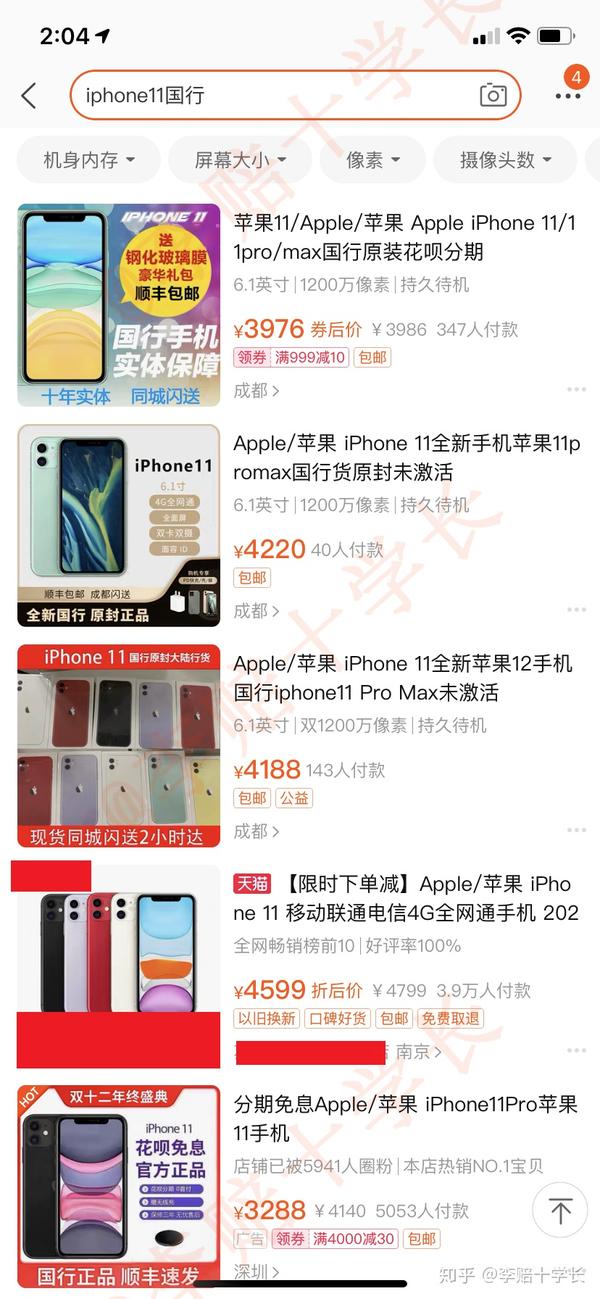Edit the iphone11国行 search field

[x=270, y=96]
